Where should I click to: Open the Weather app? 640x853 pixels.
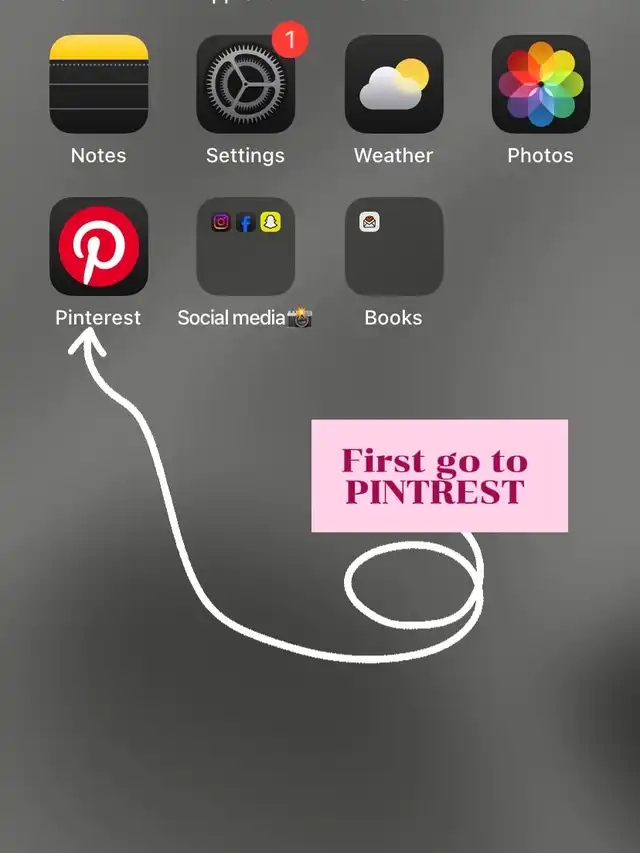point(393,84)
